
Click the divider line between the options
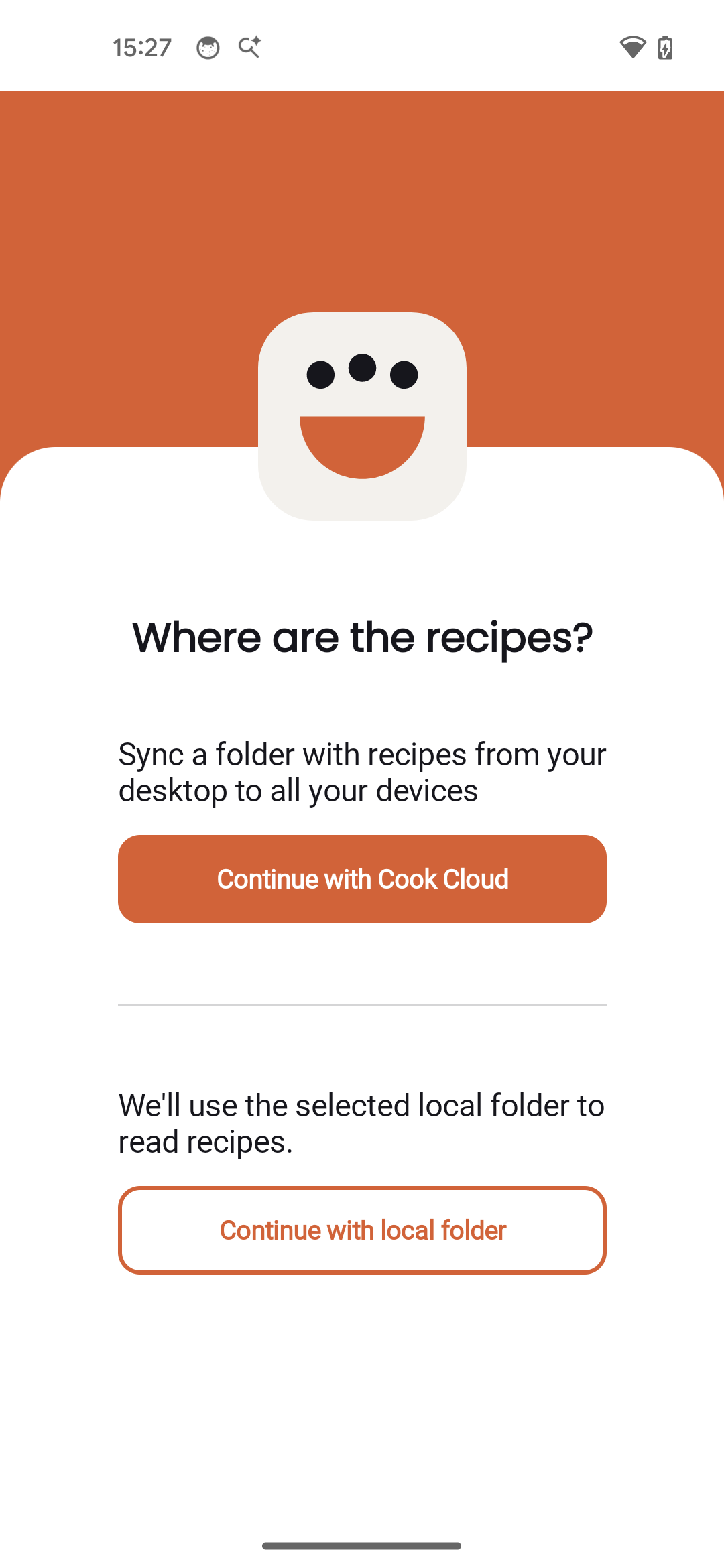coord(362,1004)
